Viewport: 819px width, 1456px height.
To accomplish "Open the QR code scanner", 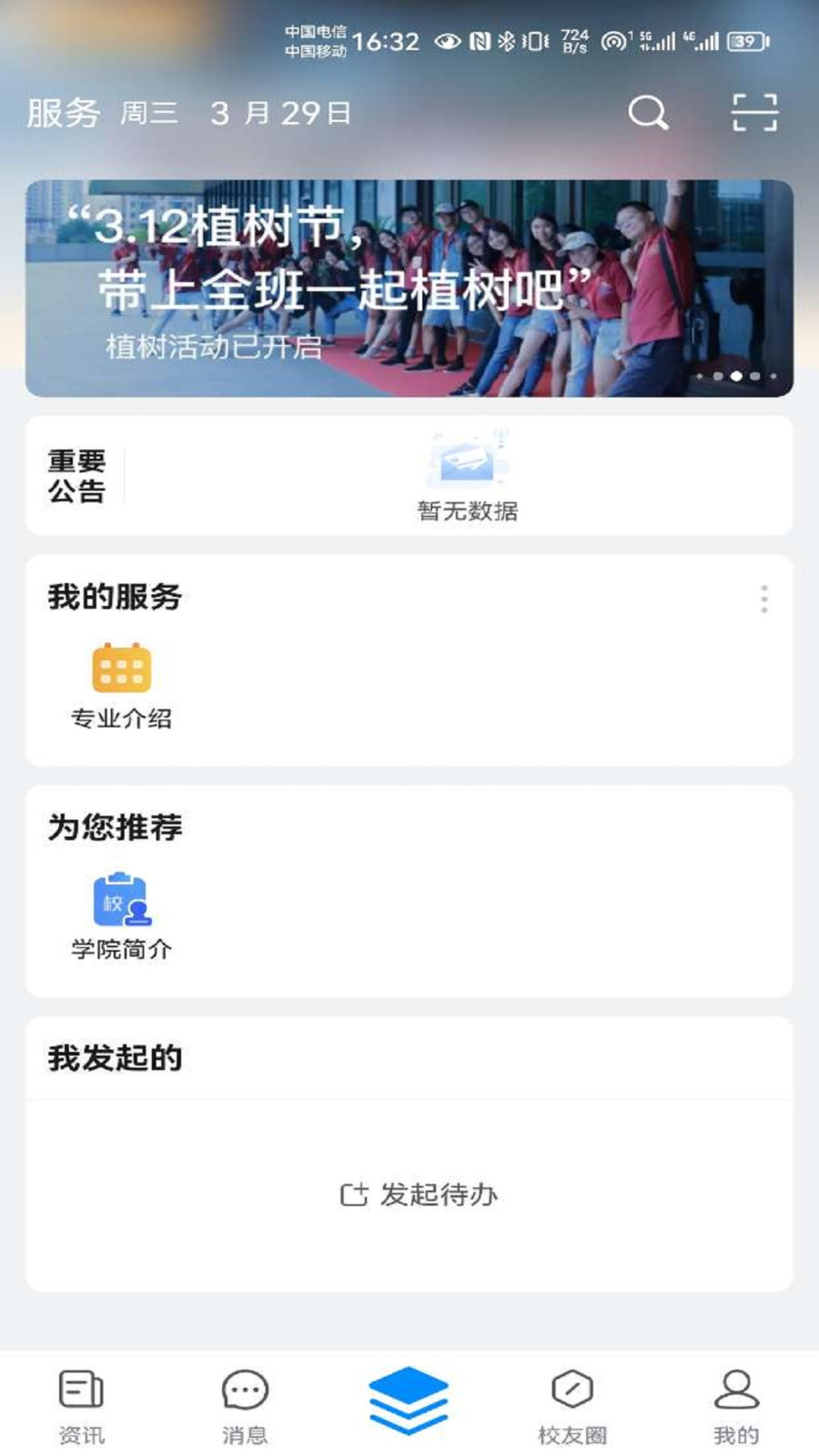I will [754, 113].
